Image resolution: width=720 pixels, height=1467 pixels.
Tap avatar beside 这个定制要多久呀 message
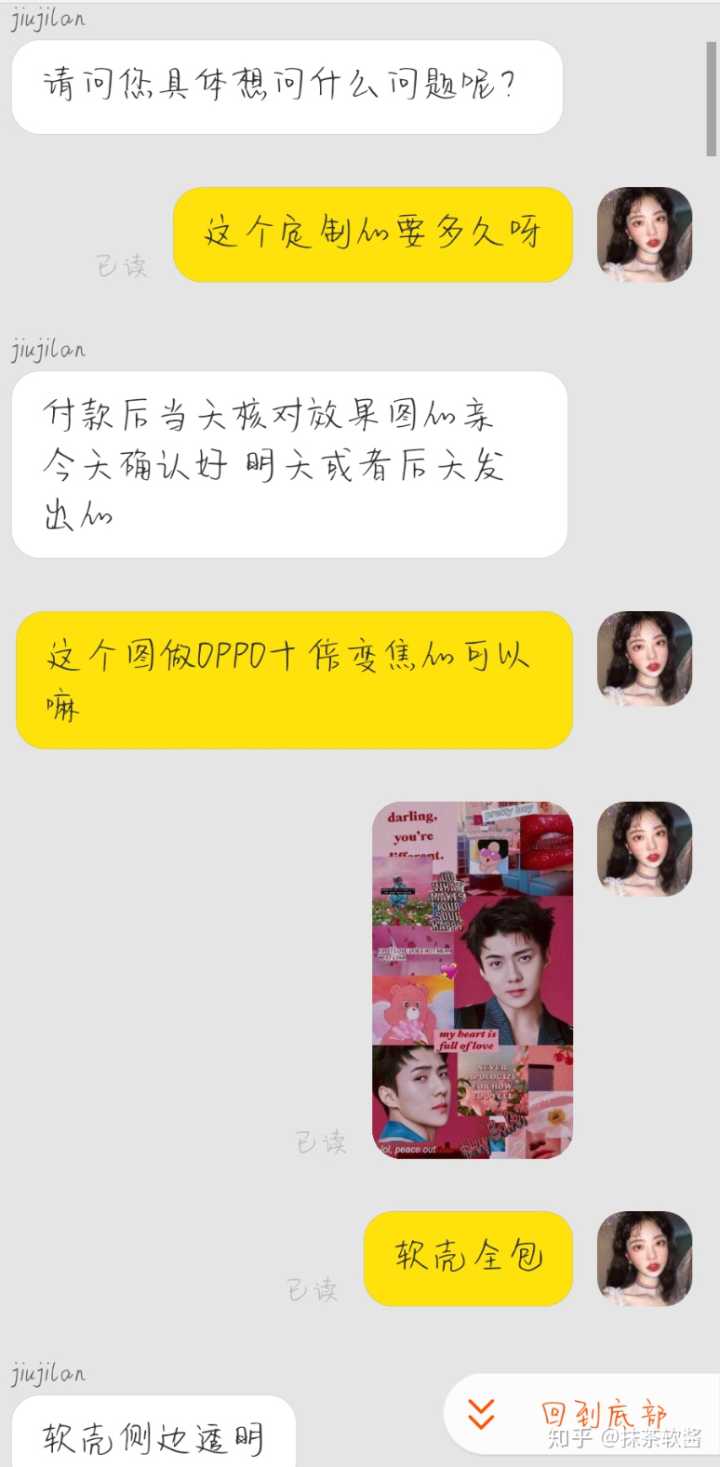(x=644, y=235)
